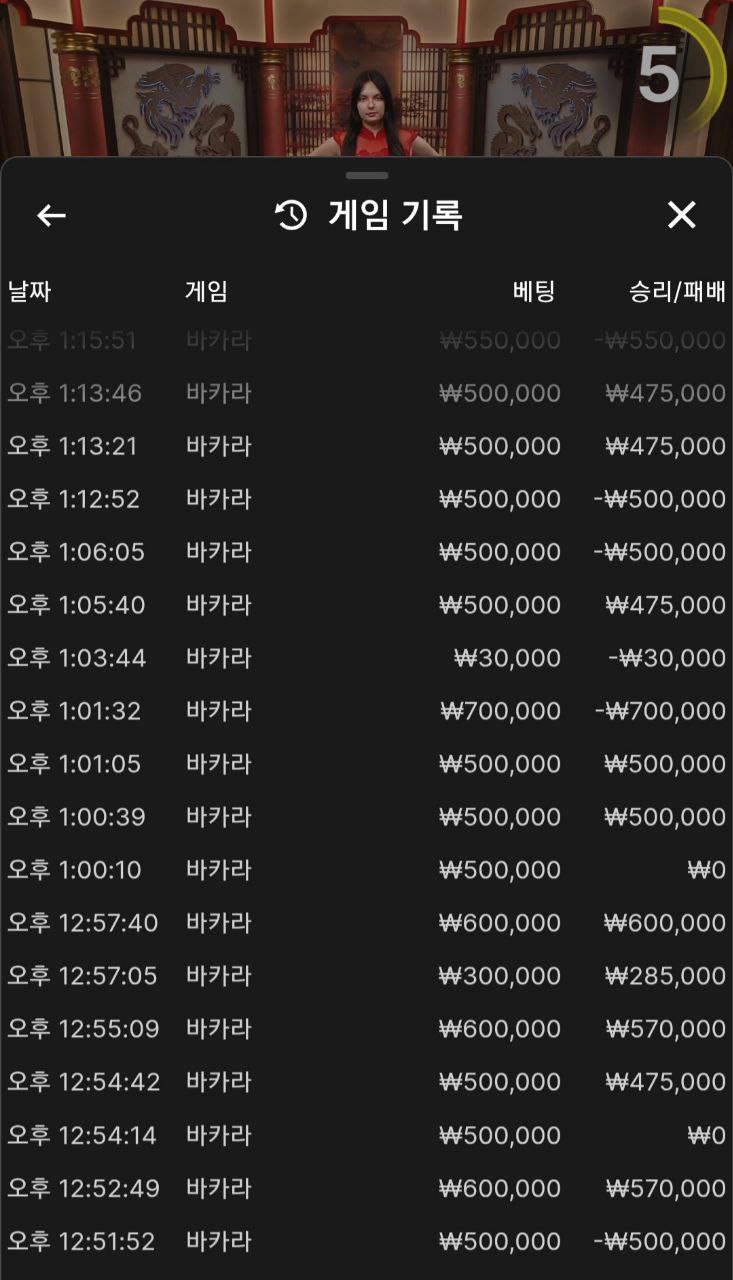This screenshot has width=733, height=1280.
Task: Open the 오후 12:54:42 baccarat record
Action: tap(366, 1082)
